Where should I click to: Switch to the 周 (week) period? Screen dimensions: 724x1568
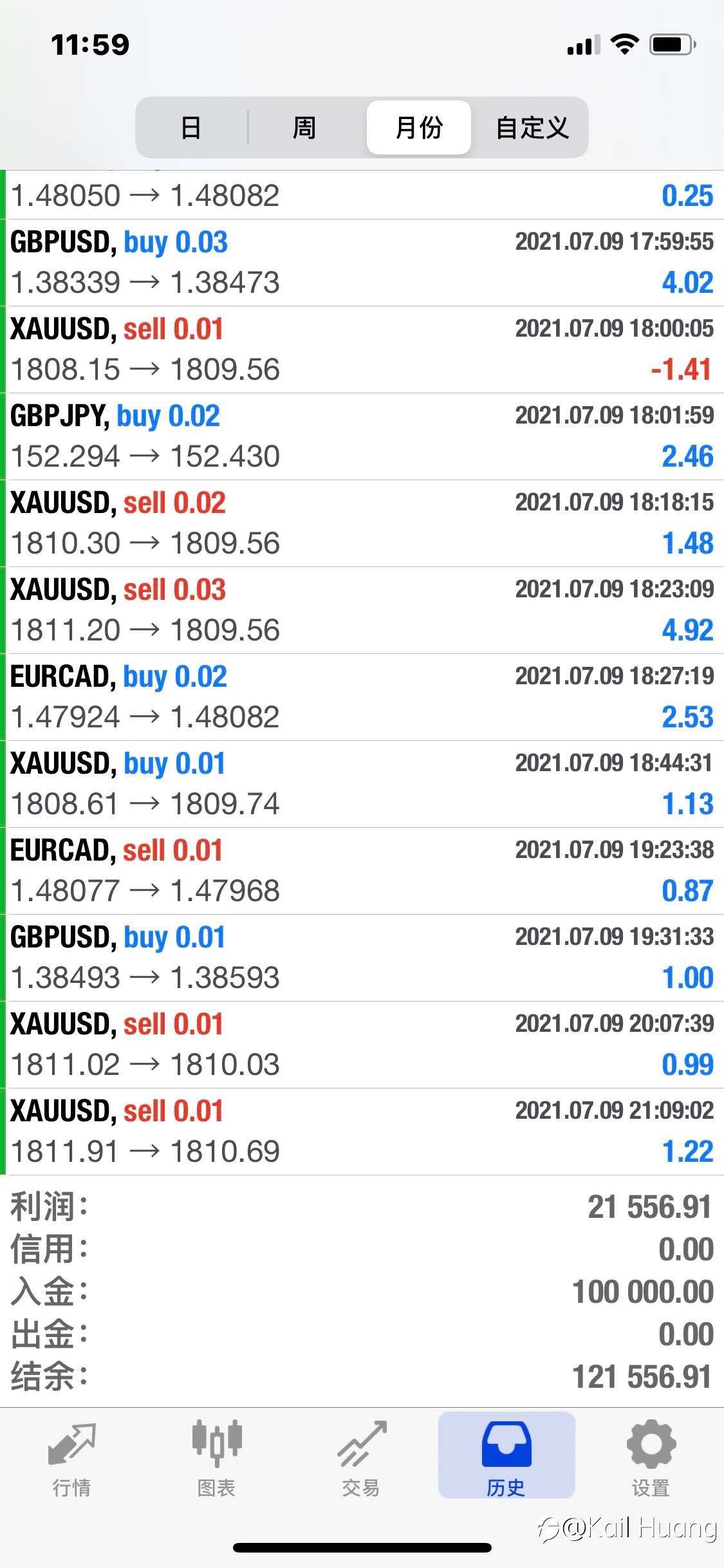tap(304, 127)
